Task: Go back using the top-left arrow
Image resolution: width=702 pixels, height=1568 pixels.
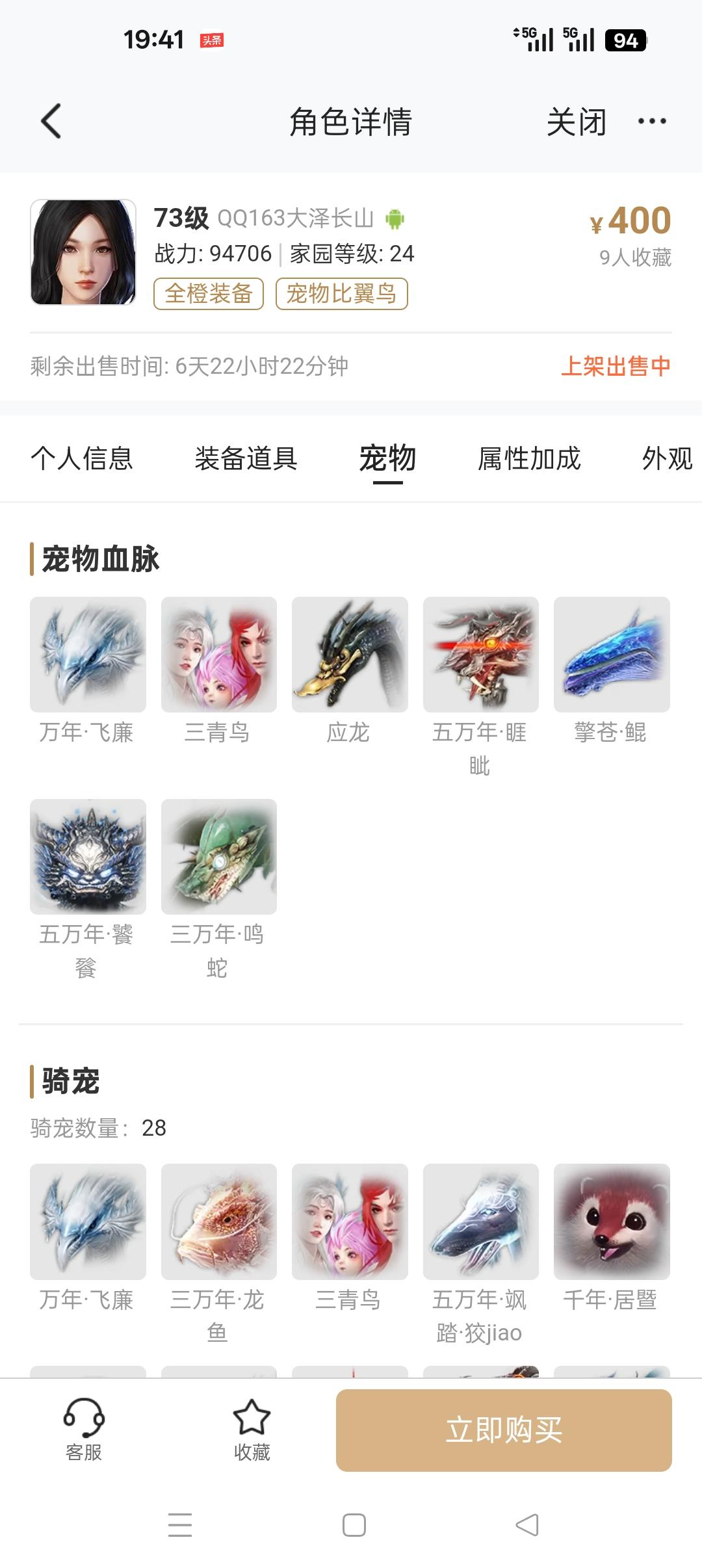Action: click(51, 122)
